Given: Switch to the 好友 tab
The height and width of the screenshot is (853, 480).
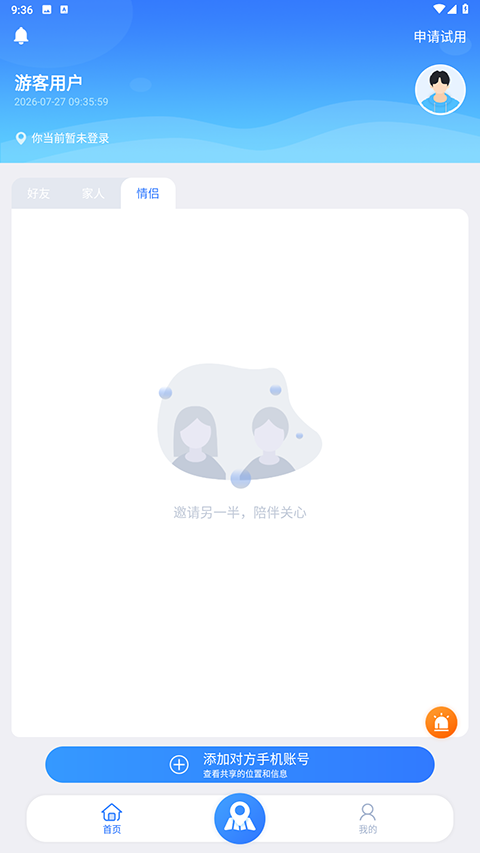Looking at the screenshot, I should tap(39, 193).
